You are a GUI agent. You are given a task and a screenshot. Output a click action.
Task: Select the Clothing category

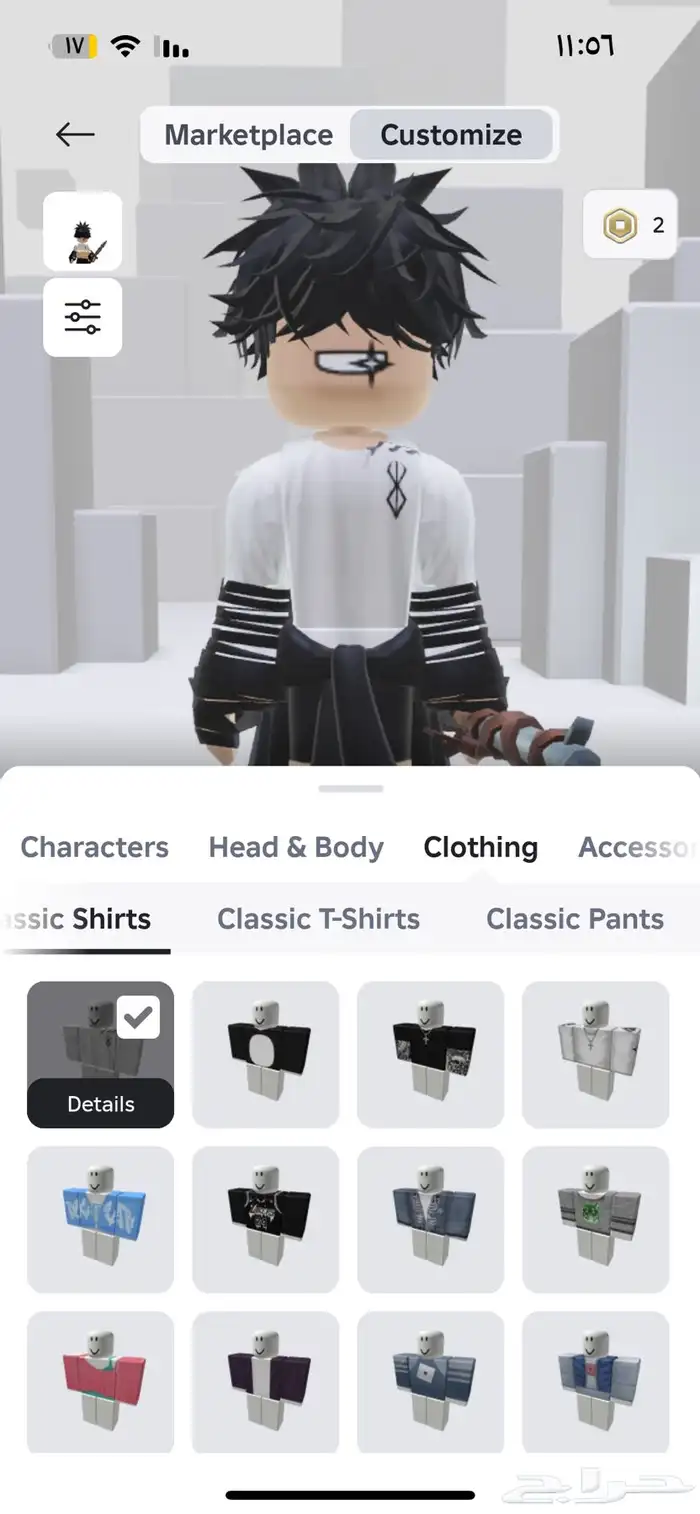click(x=480, y=847)
